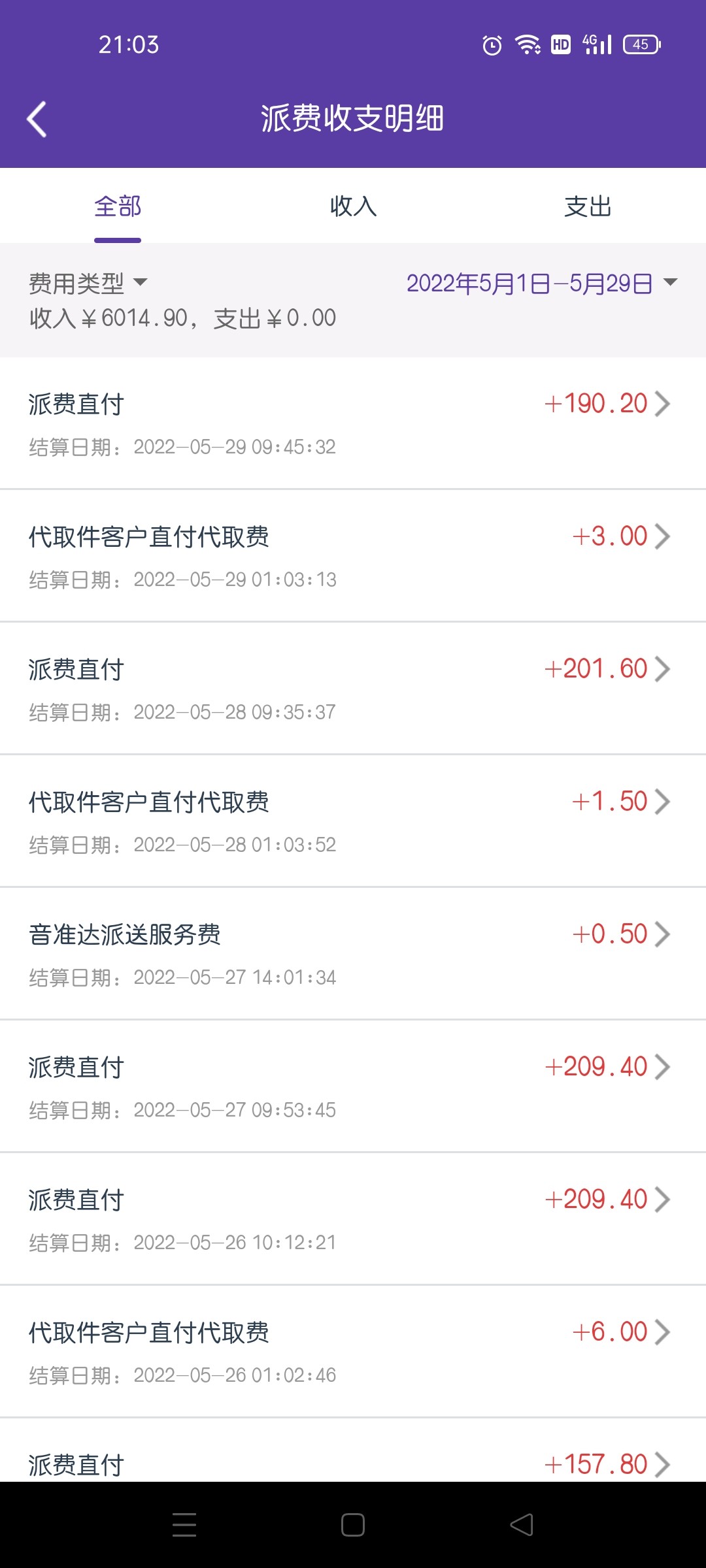This screenshot has height=1568, width=706.
Task: Open the 音准达派送服务费 entry of +0.50
Action: coord(353,954)
